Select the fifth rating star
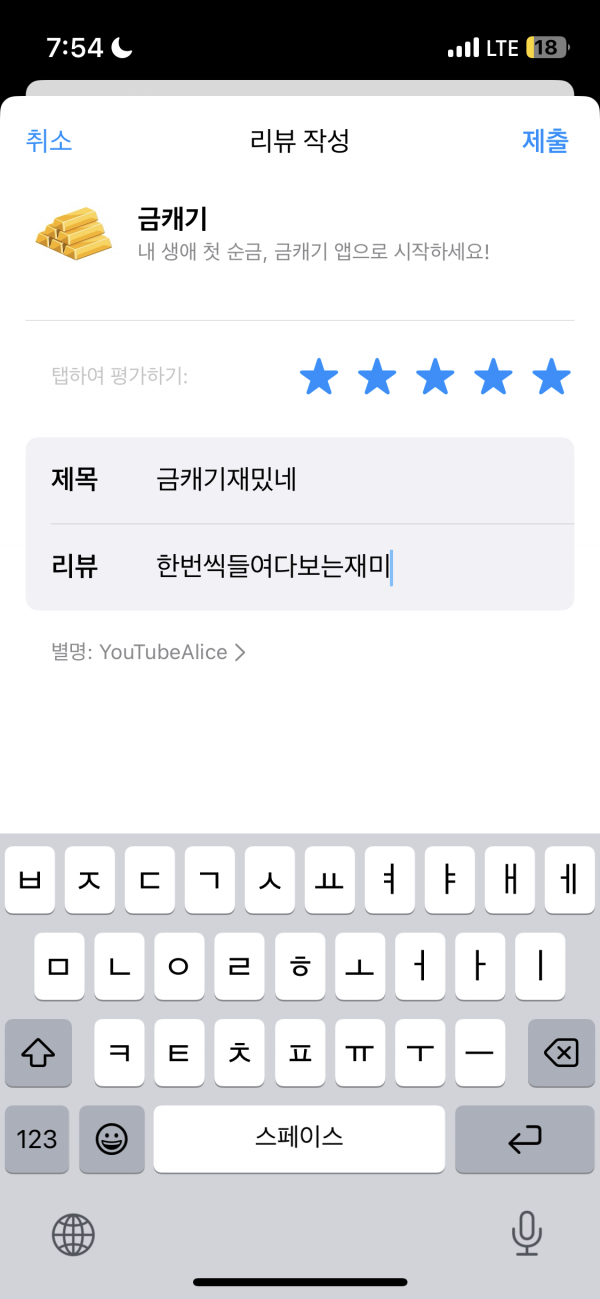The height and width of the screenshot is (1299, 600). click(551, 378)
